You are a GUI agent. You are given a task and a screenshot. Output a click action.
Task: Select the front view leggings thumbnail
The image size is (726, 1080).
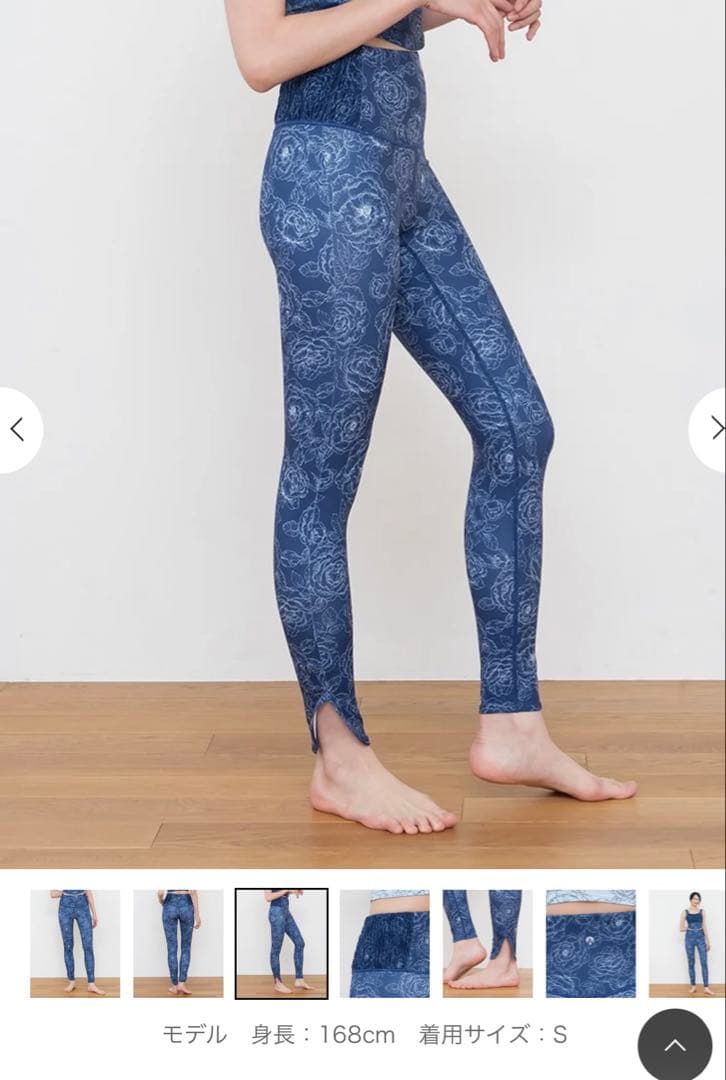(75, 943)
